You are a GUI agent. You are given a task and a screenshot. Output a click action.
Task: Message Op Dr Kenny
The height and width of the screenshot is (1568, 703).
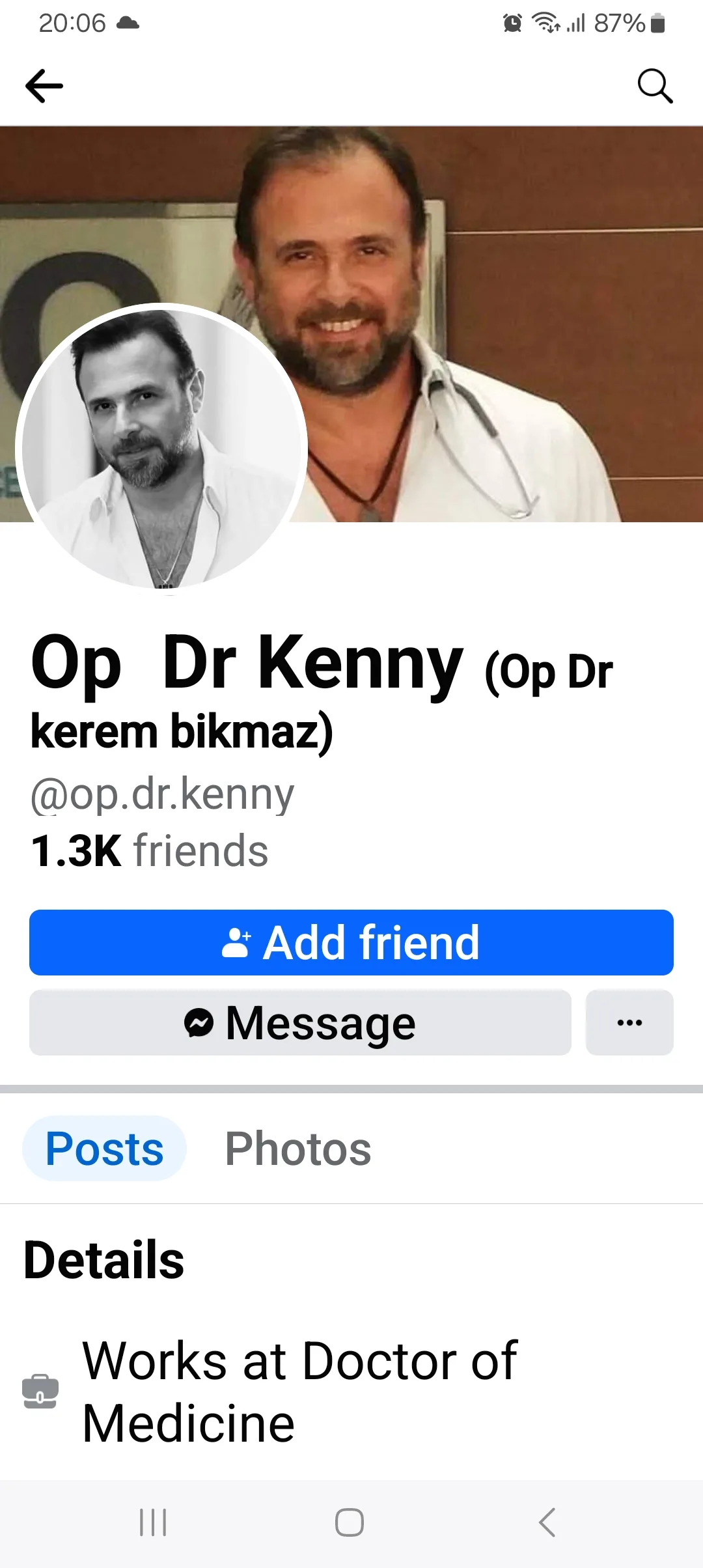(x=300, y=1022)
